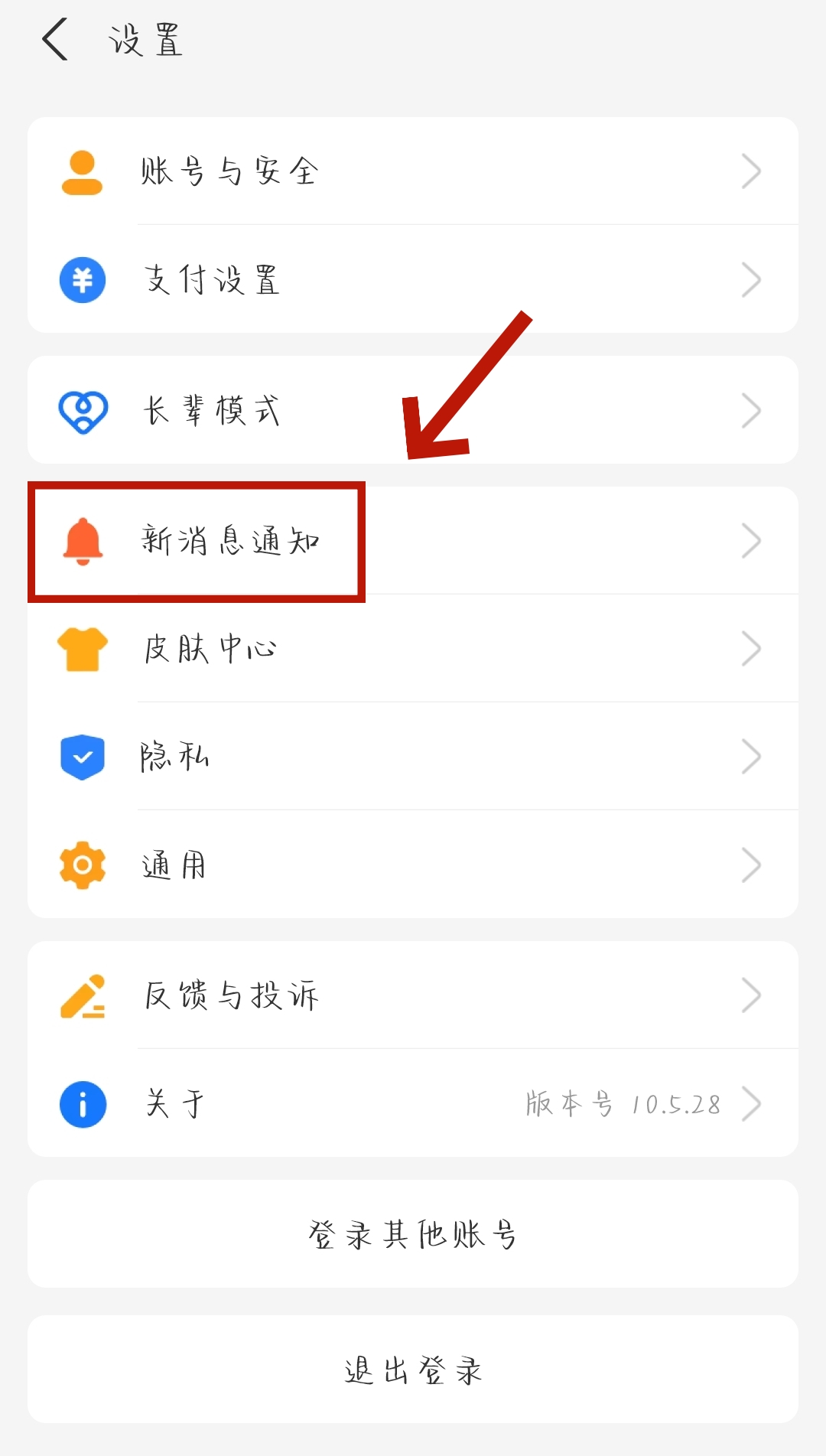Image resolution: width=826 pixels, height=1456 pixels.
Task: Open 隐私 settings
Action: (x=413, y=757)
